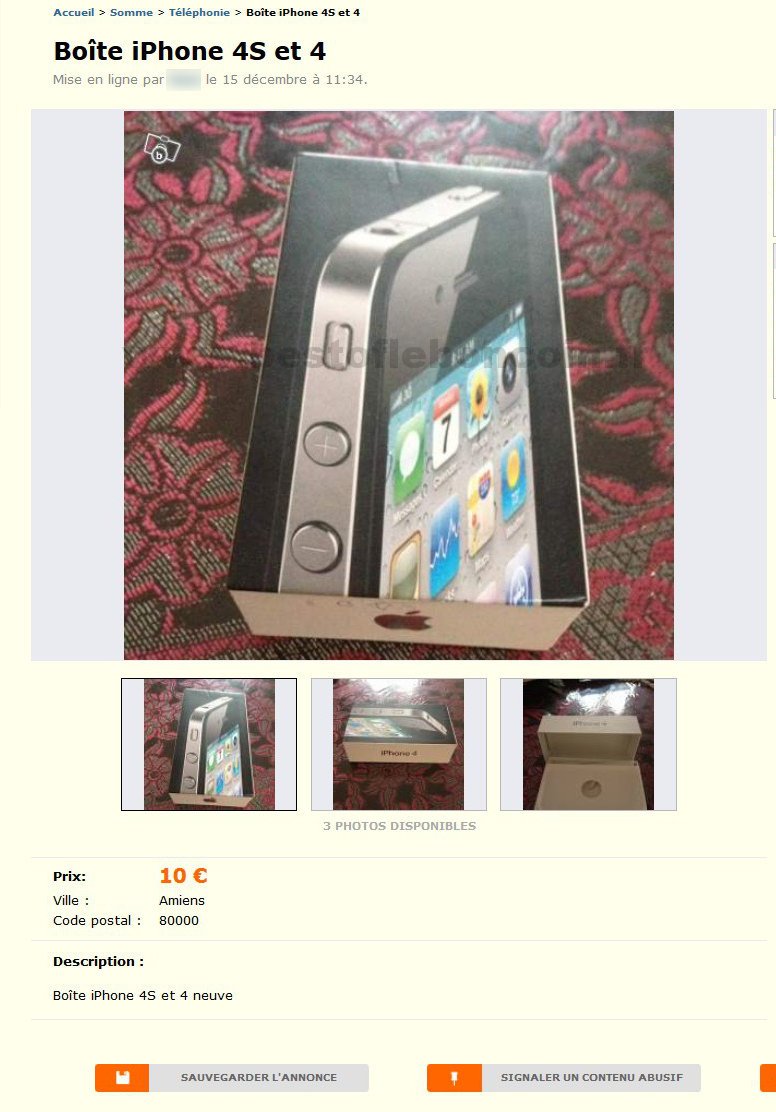View the second thumbnail showing iPhone 4 box
This screenshot has height=1112, width=776.
click(x=398, y=744)
